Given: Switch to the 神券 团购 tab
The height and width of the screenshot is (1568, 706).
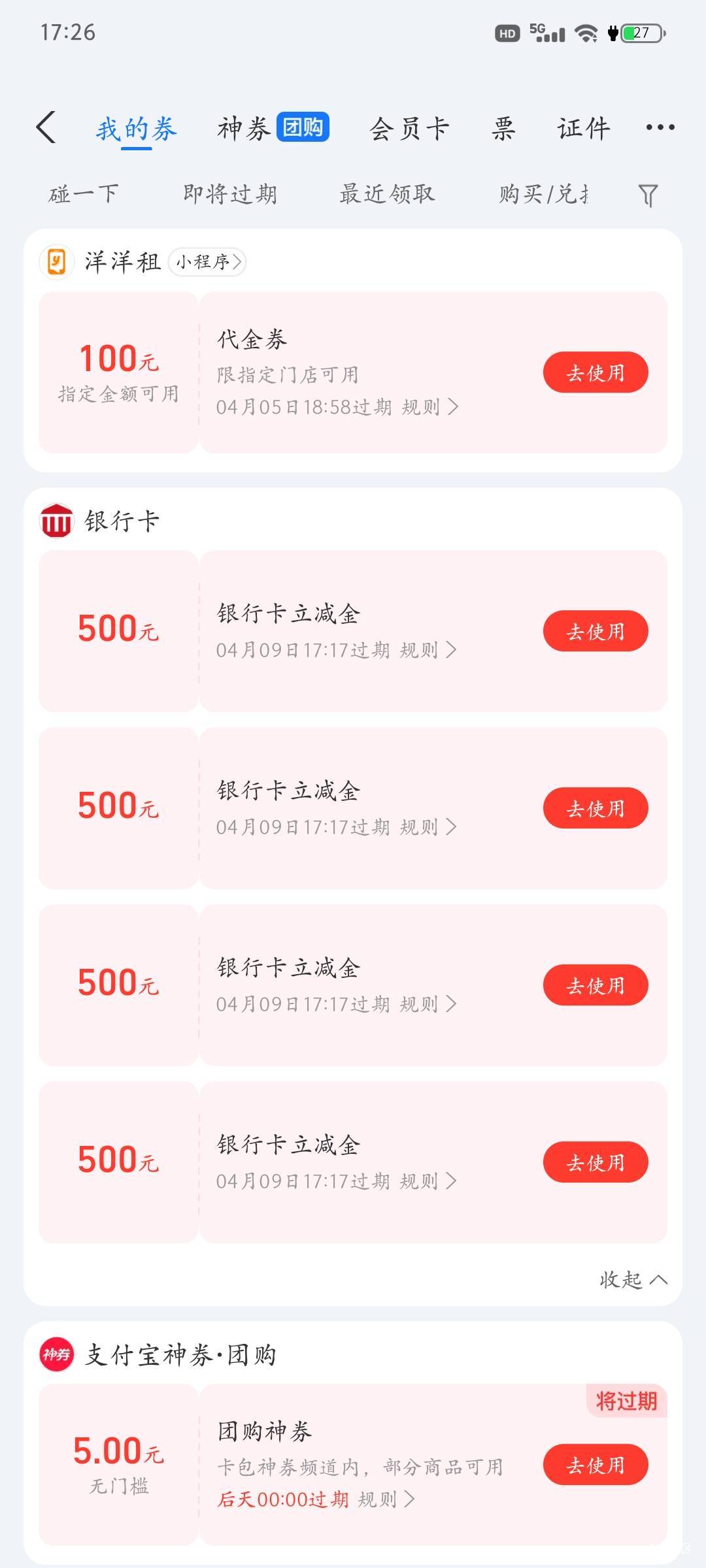Looking at the screenshot, I should [x=273, y=128].
